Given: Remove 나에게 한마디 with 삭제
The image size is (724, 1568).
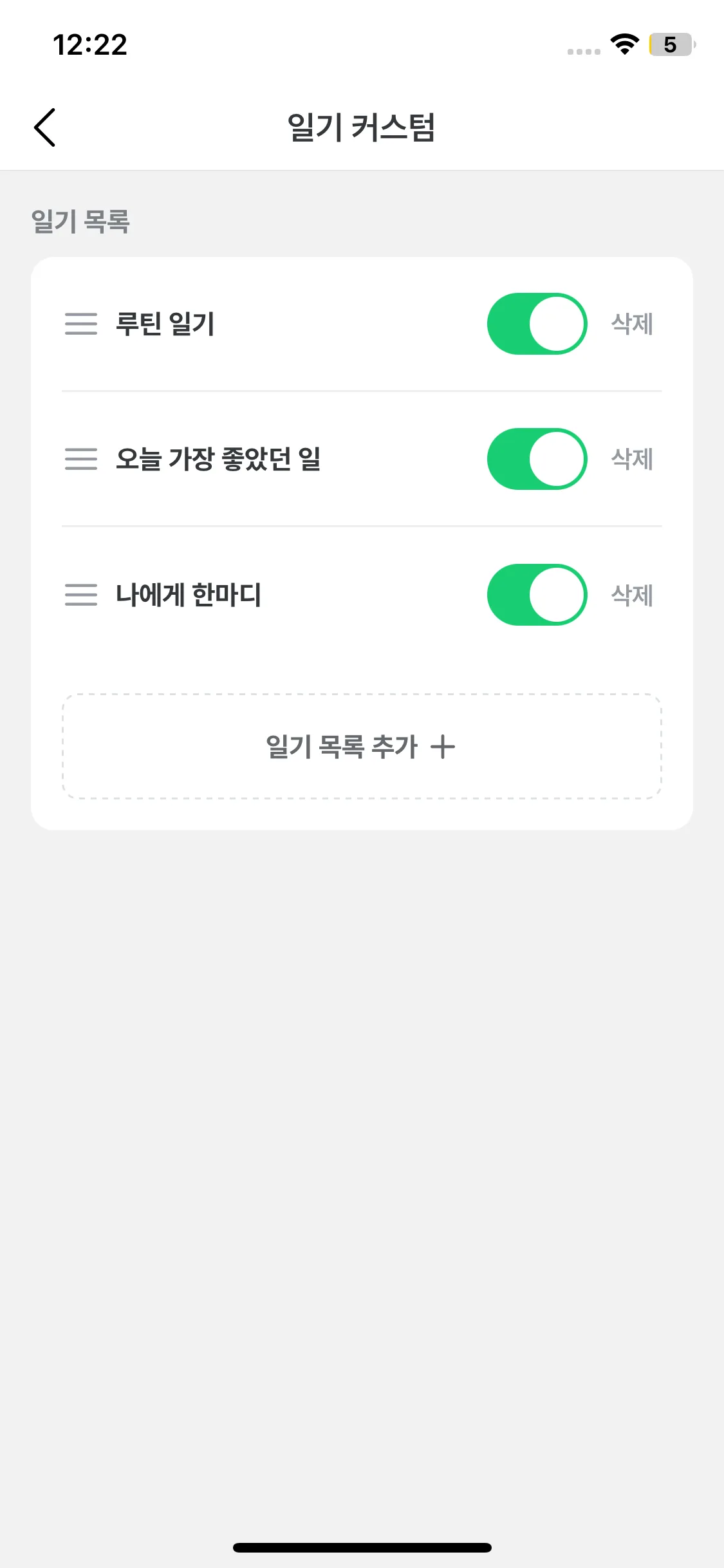Looking at the screenshot, I should (x=632, y=595).
